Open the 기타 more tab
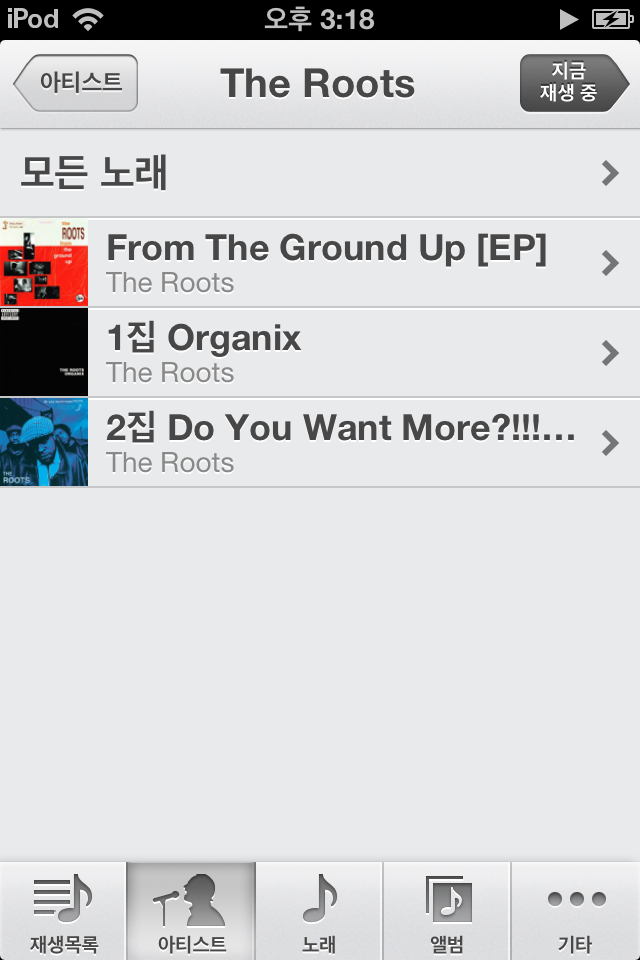Image resolution: width=640 pixels, height=960 pixels. pyautogui.click(x=576, y=912)
